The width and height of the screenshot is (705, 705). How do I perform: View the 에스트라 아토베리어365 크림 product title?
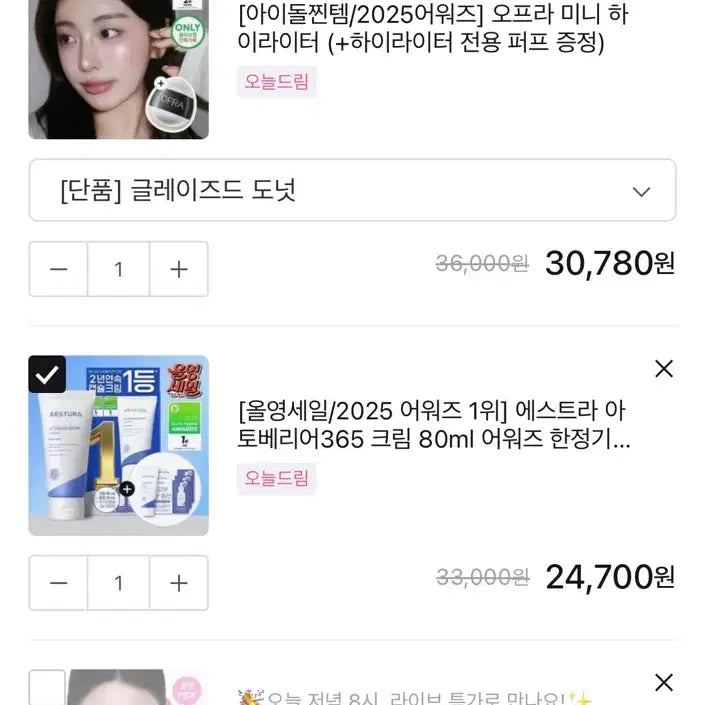[434, 425]
